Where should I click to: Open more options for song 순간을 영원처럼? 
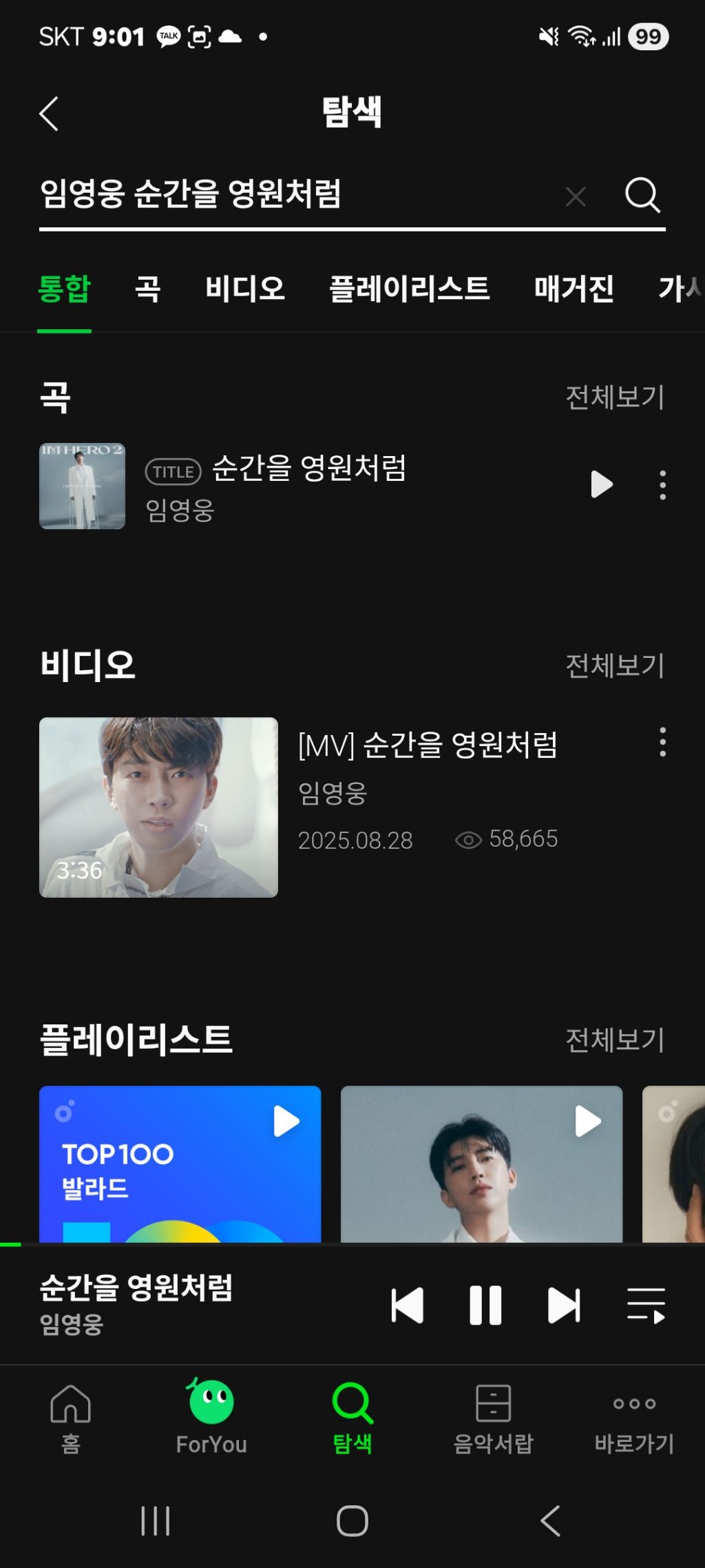pos(662,485)
